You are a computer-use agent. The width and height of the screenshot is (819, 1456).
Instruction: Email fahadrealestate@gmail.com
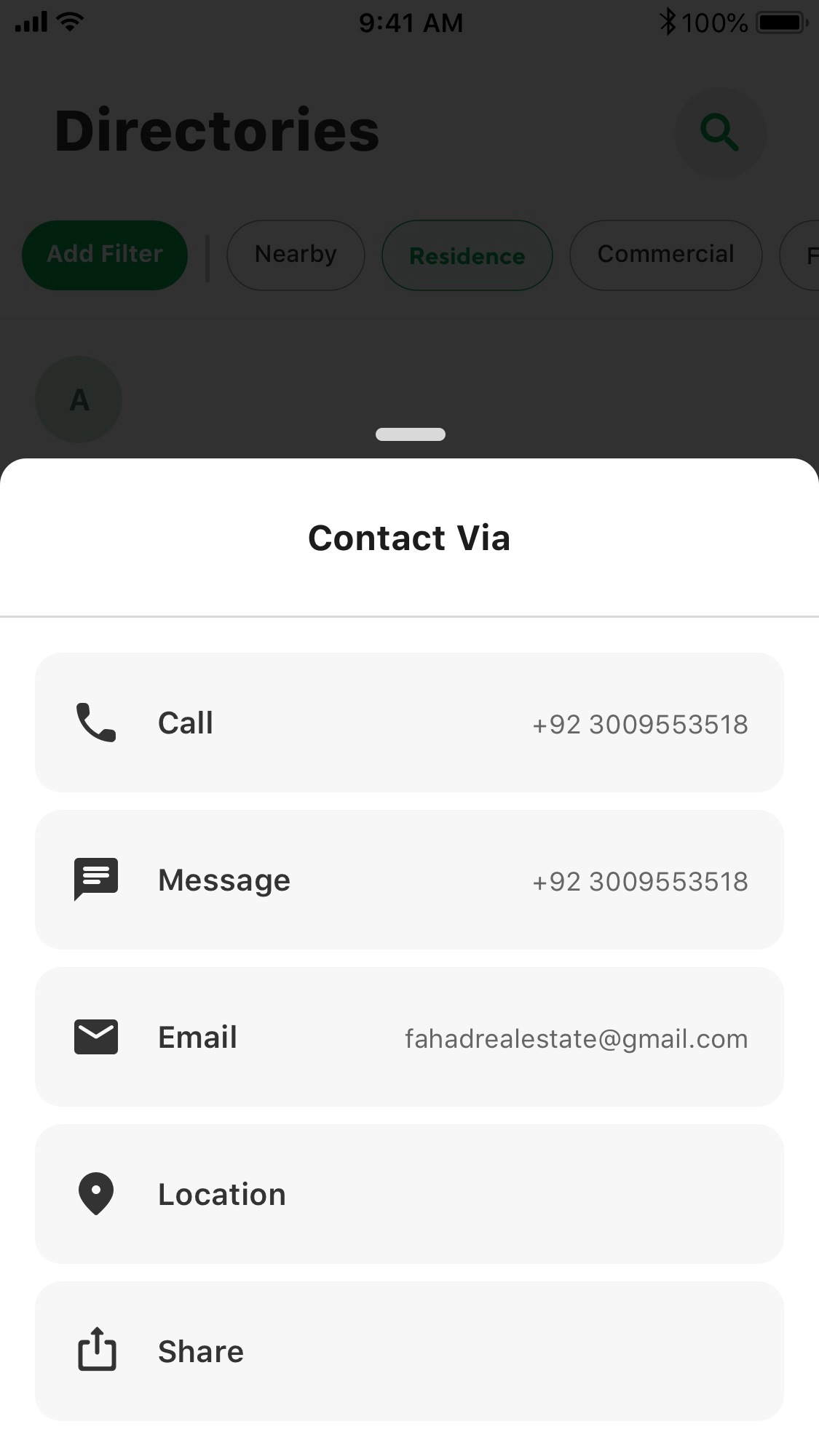coord(409,1037)
